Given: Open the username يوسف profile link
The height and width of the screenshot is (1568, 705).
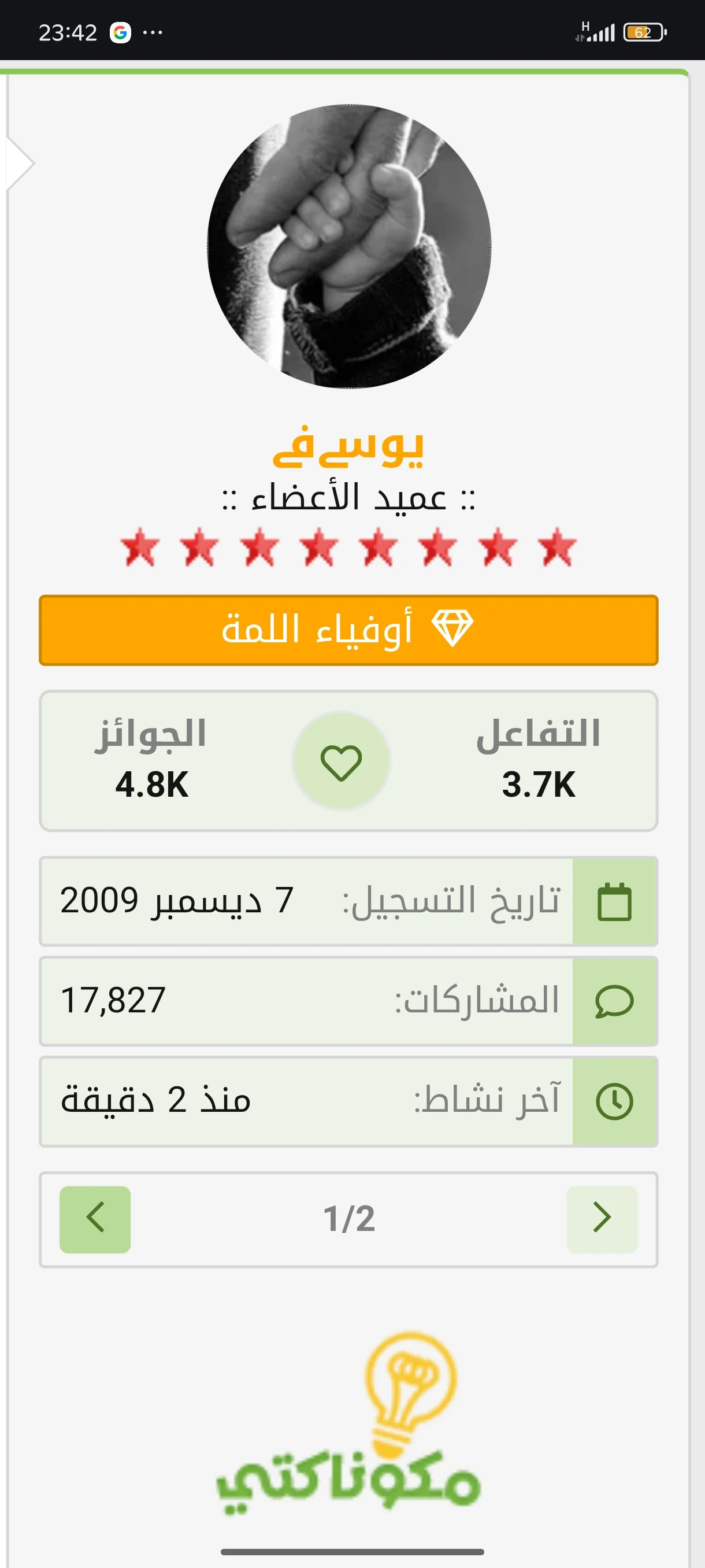Looking at the screenshot, I should coord(348,448).
